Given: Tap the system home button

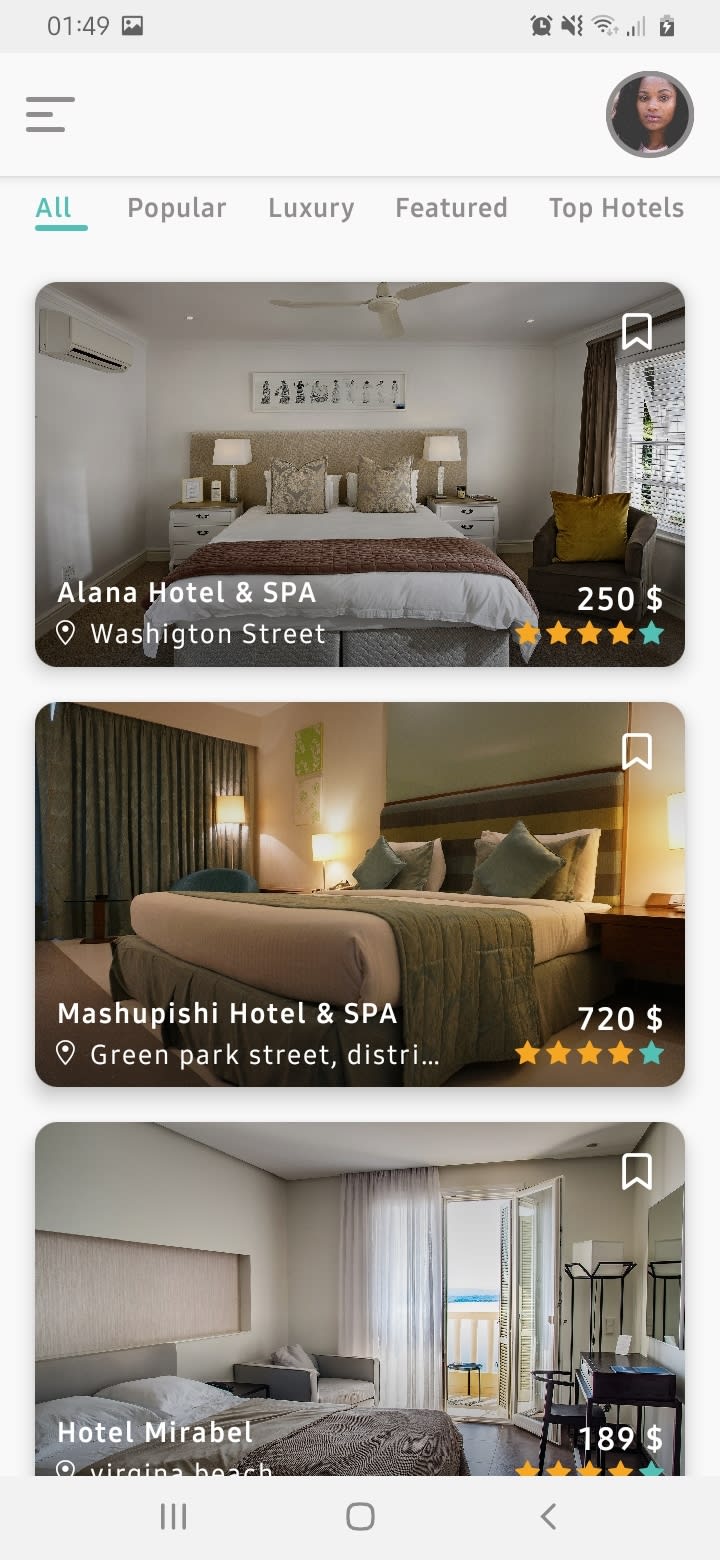Looking at the screenshot, I should pos(360,1516).
